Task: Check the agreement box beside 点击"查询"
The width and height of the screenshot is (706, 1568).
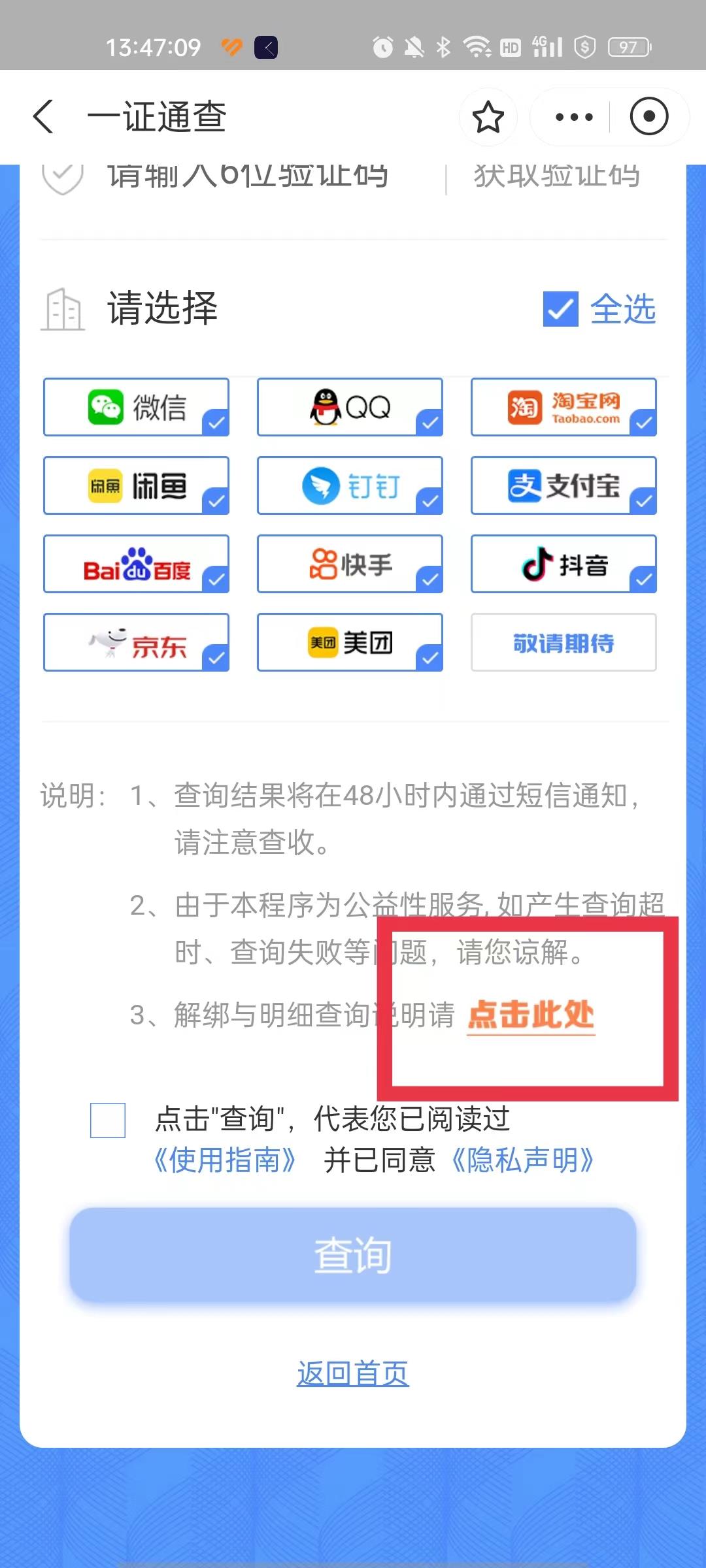Action: 108,1120
